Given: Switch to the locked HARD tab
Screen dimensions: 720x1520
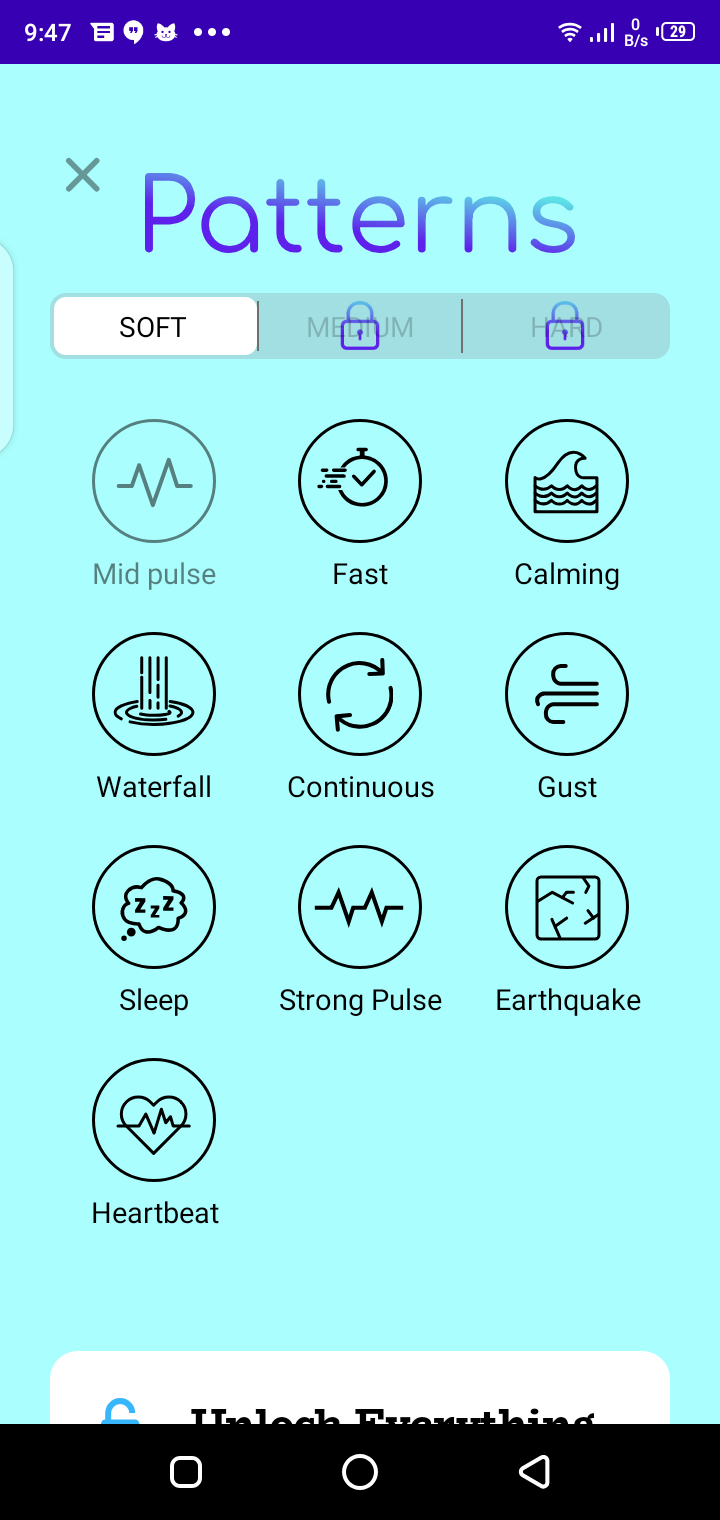Looking at the screenshot, I should coord(565,327).
